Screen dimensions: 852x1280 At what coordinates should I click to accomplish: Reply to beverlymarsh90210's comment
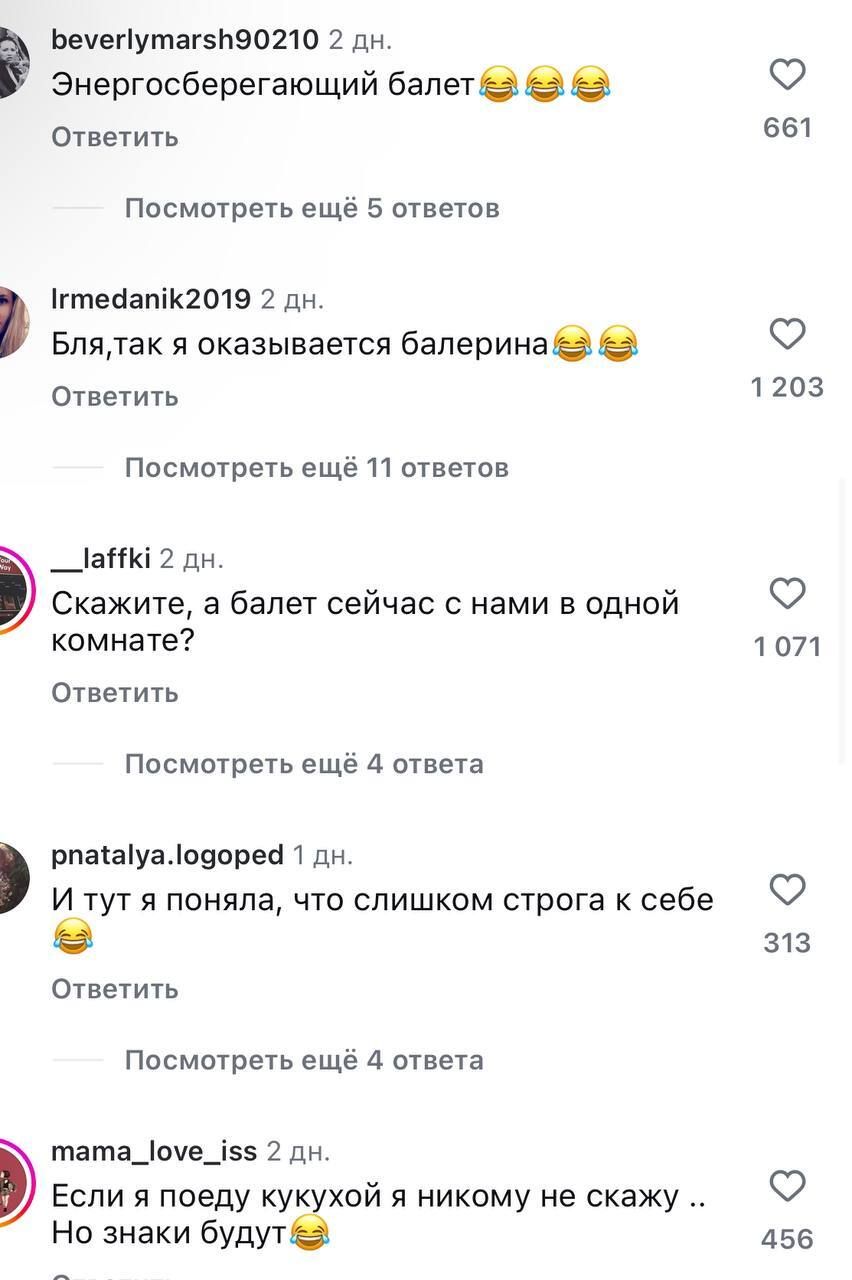click(114, 137)
